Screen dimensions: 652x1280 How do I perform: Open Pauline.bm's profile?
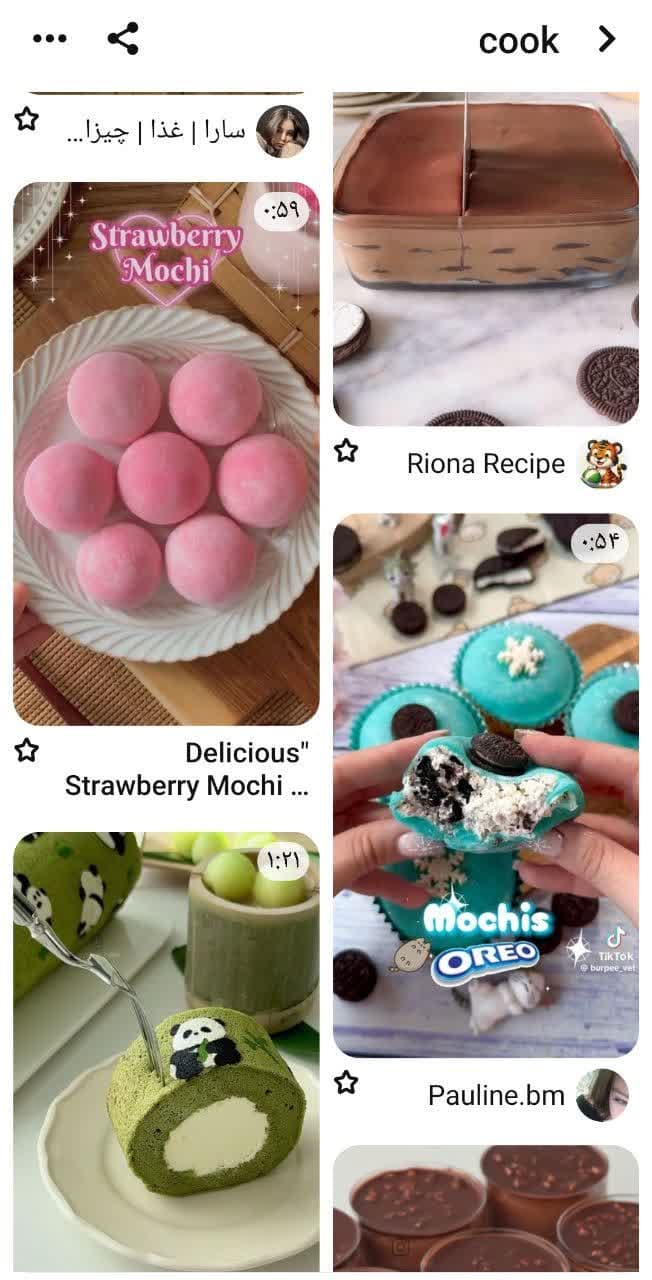(x=603, y=1095)
